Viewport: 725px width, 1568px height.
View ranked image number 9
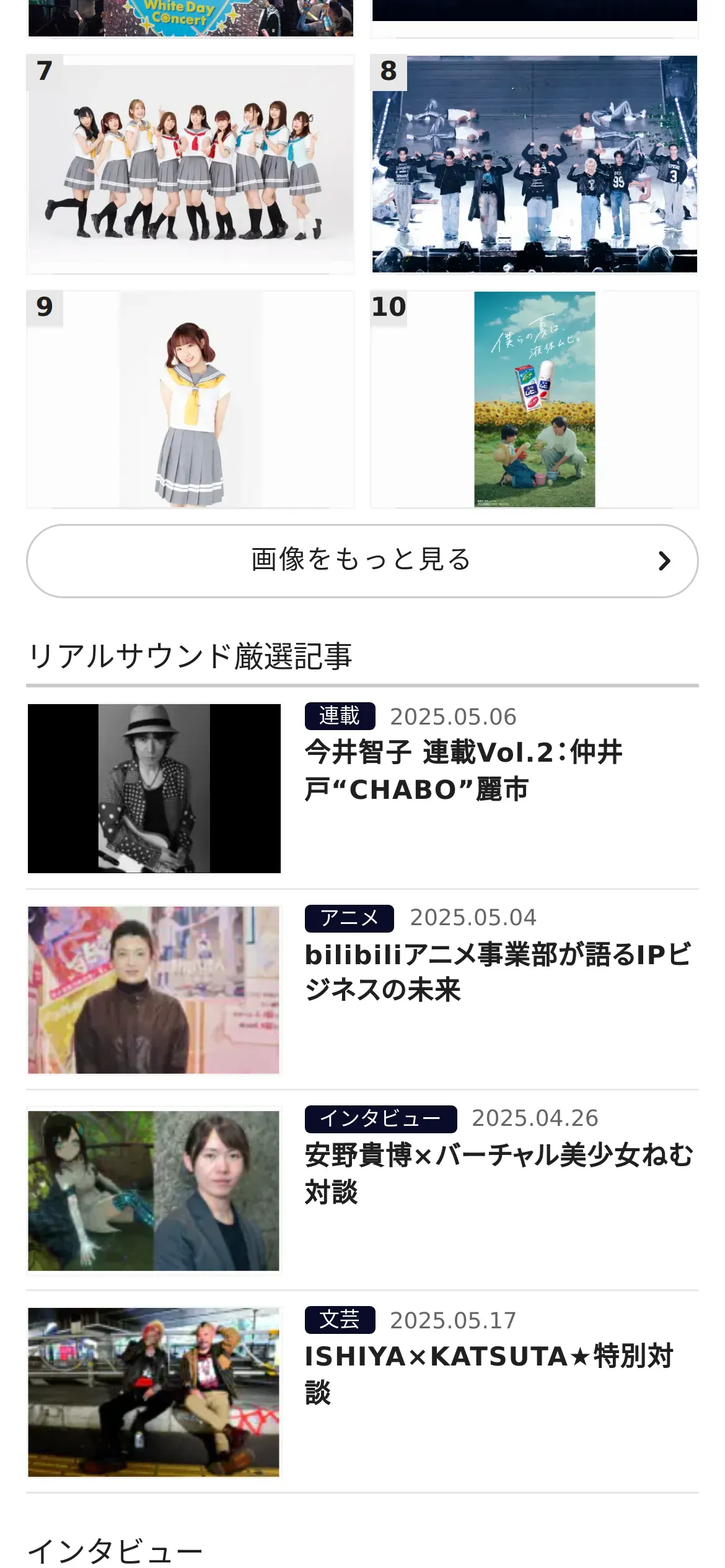[x=190, y=399]
